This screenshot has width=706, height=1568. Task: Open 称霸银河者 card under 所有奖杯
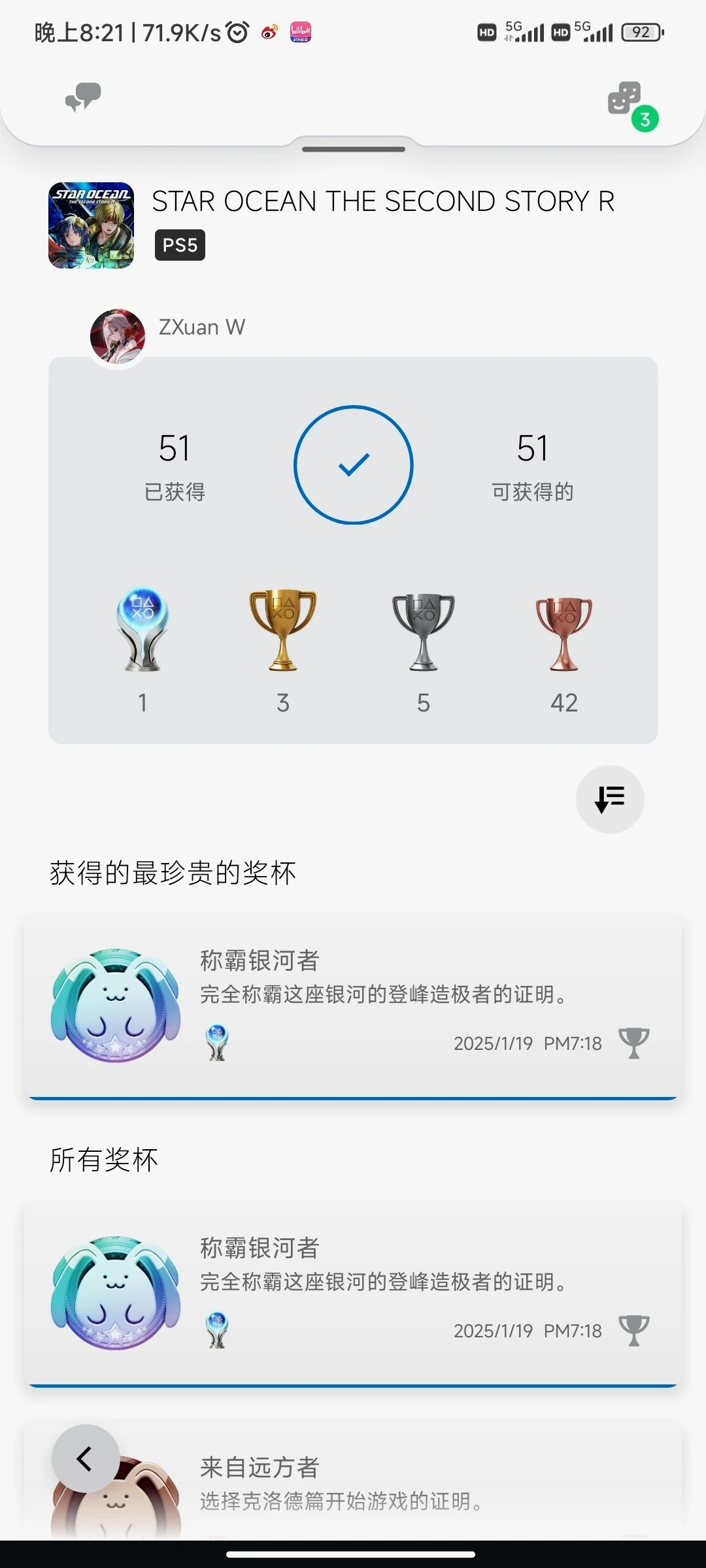353,1294
